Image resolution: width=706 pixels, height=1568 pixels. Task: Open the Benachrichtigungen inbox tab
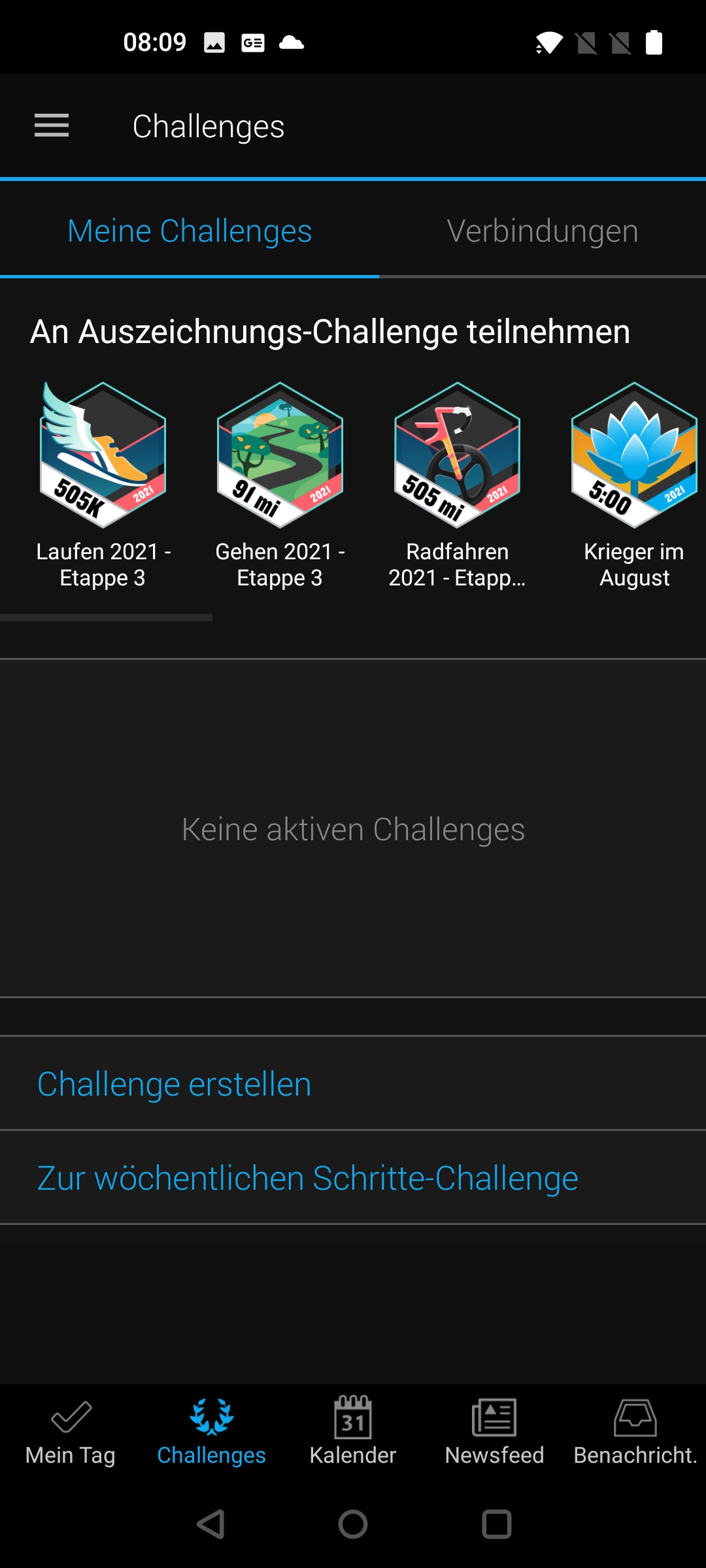coord(635,1432)
